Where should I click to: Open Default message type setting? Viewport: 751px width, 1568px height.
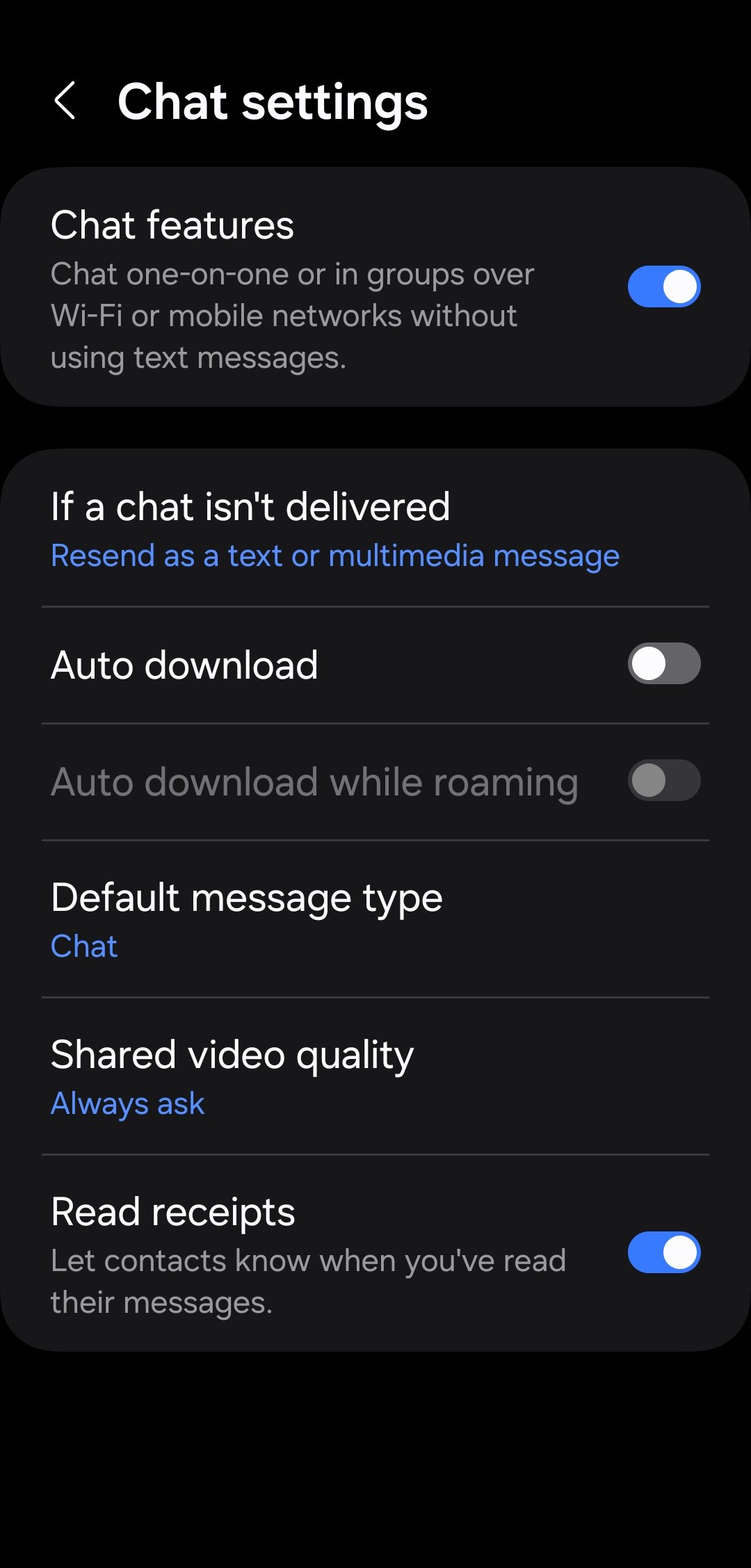click(x=247, y=919)
